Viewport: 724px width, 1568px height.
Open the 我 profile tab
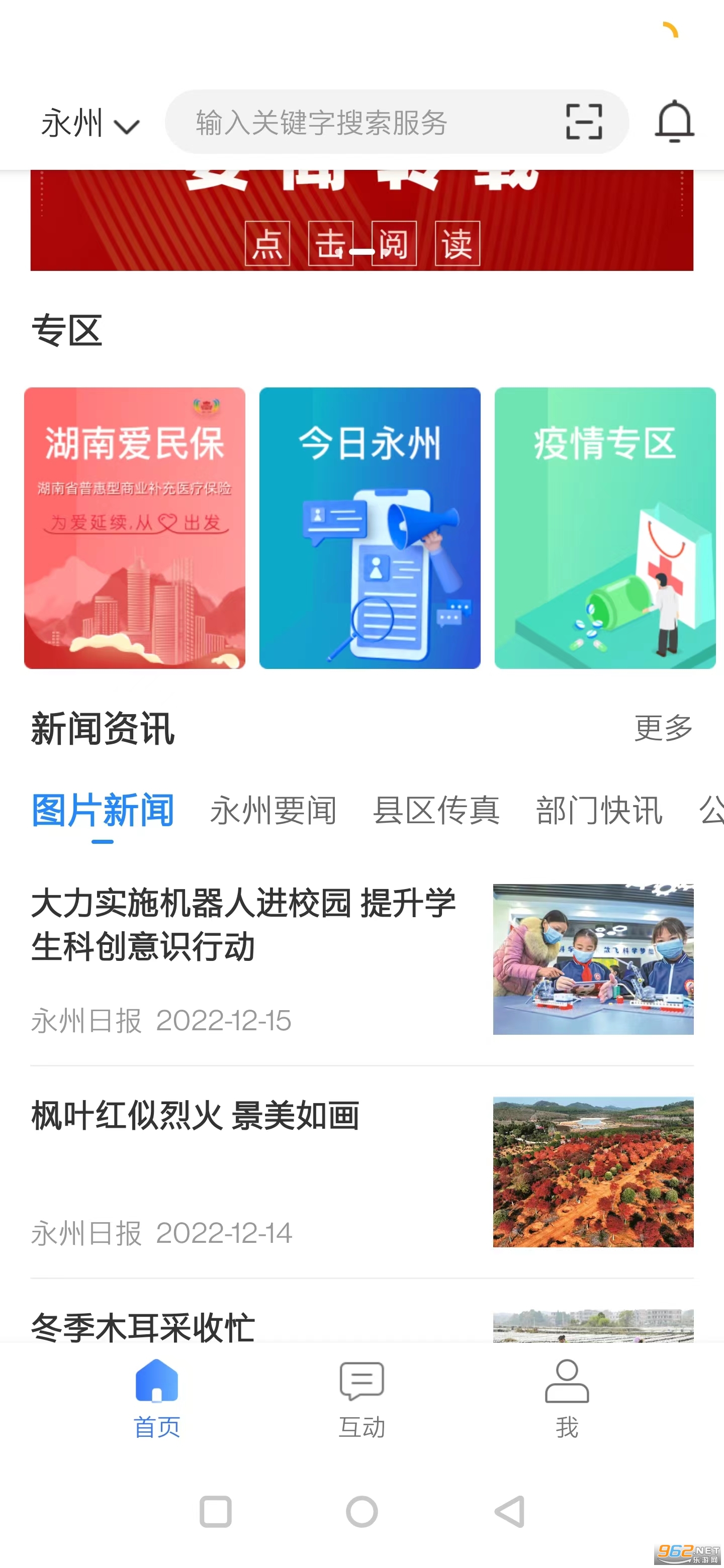coord(566,1399)
